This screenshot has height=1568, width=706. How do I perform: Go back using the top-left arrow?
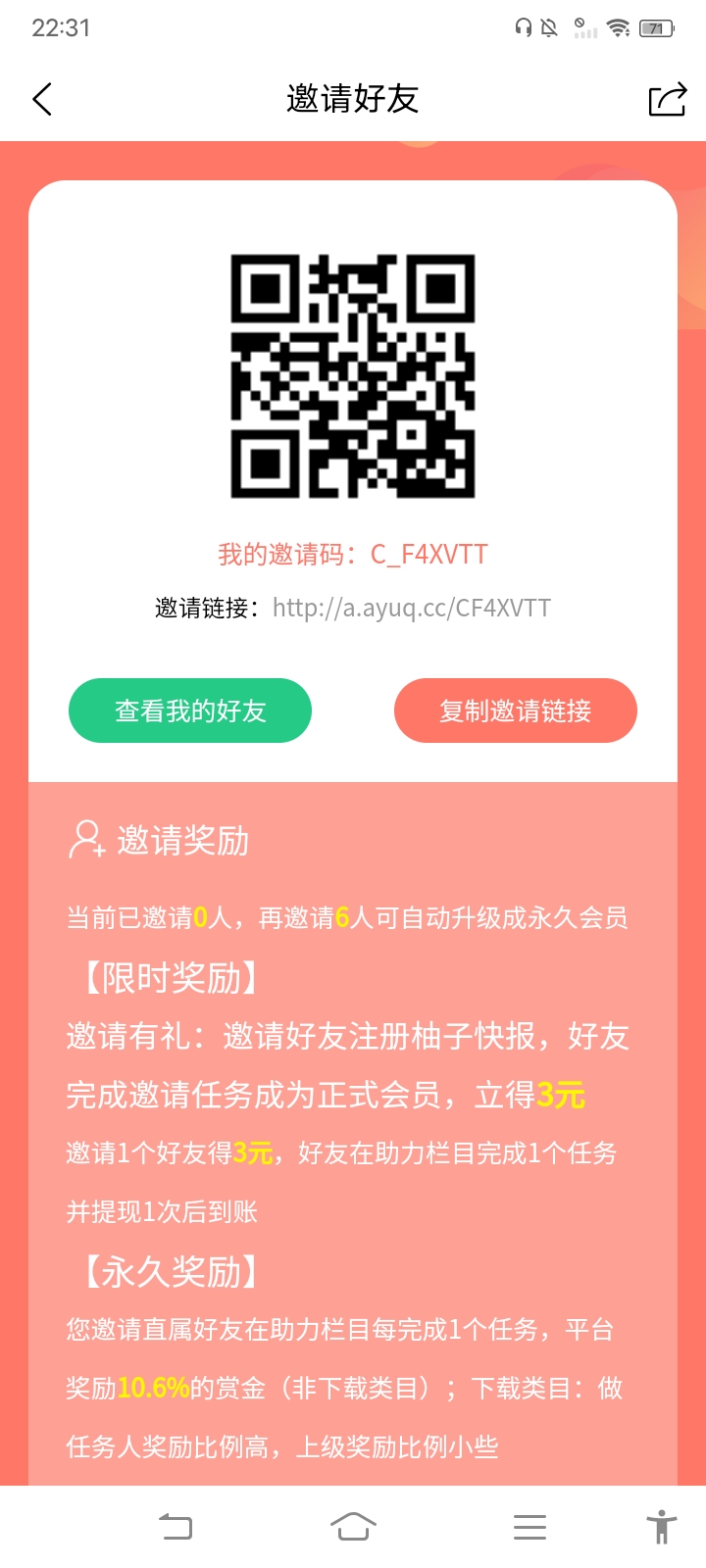[42, 99]
